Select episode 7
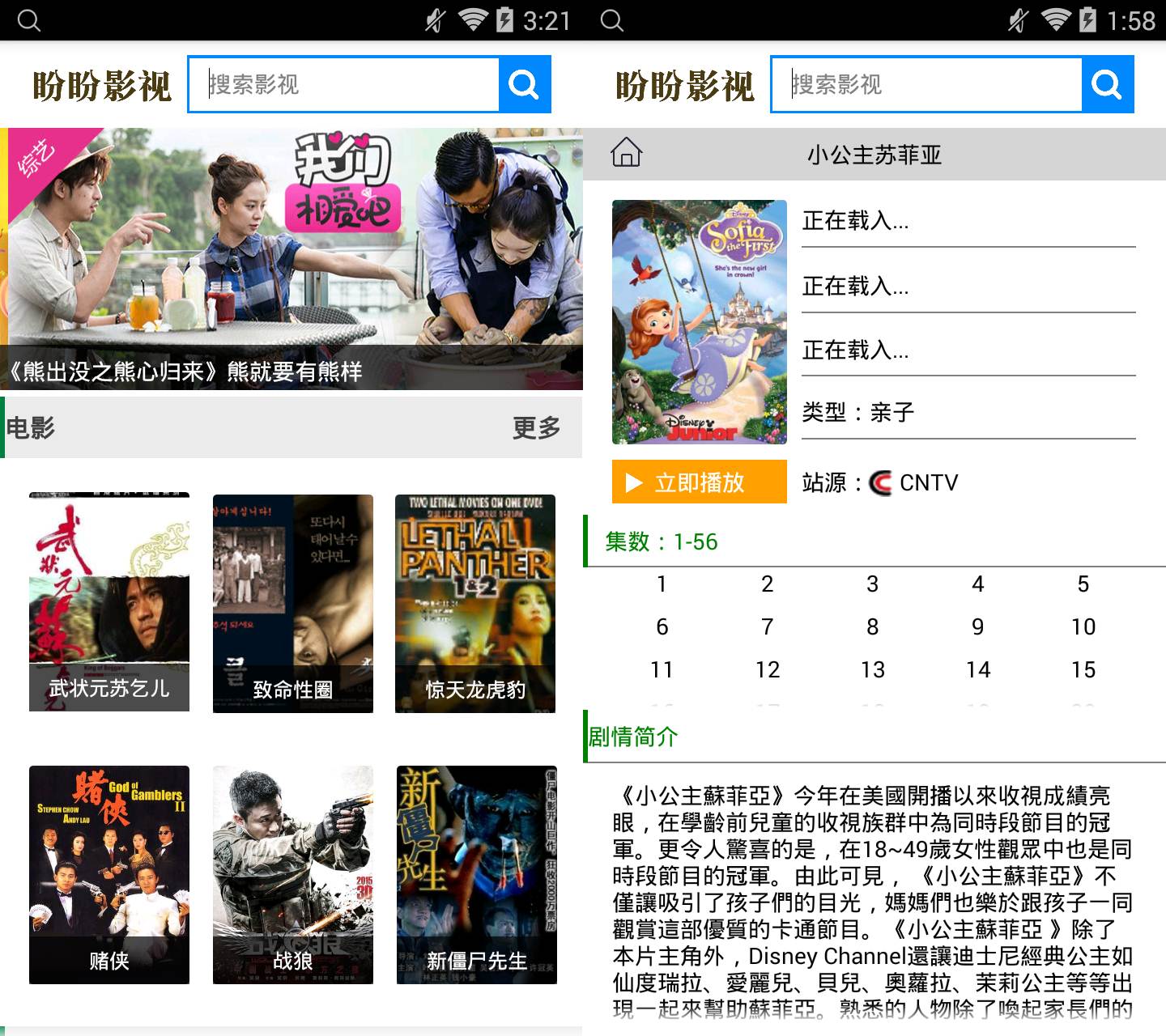This screenshot has height=1036, width=1166. pyautogui.click(x=767, y=626)
